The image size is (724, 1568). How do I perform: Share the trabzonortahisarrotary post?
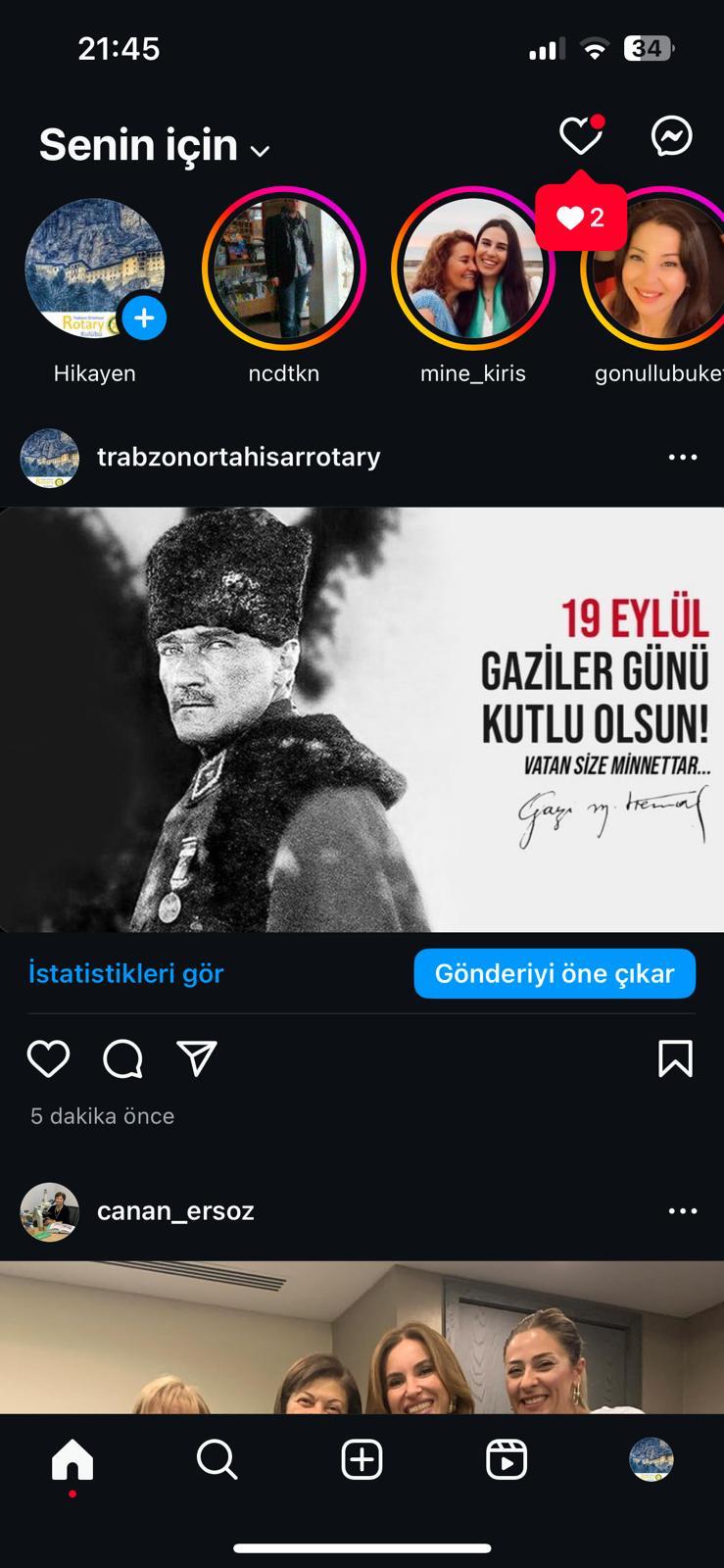(x=197, y=1059)
